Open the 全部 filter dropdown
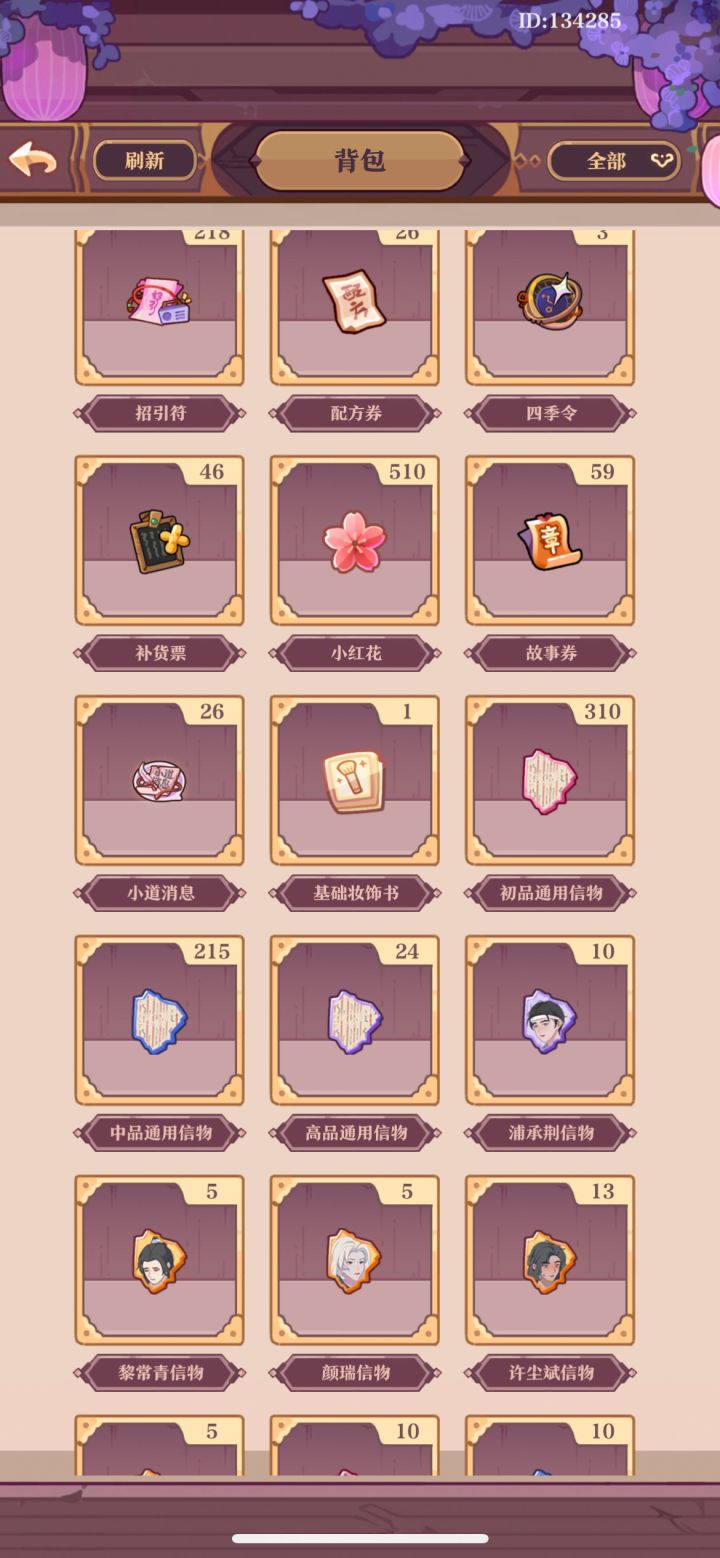 coord(614,160)
